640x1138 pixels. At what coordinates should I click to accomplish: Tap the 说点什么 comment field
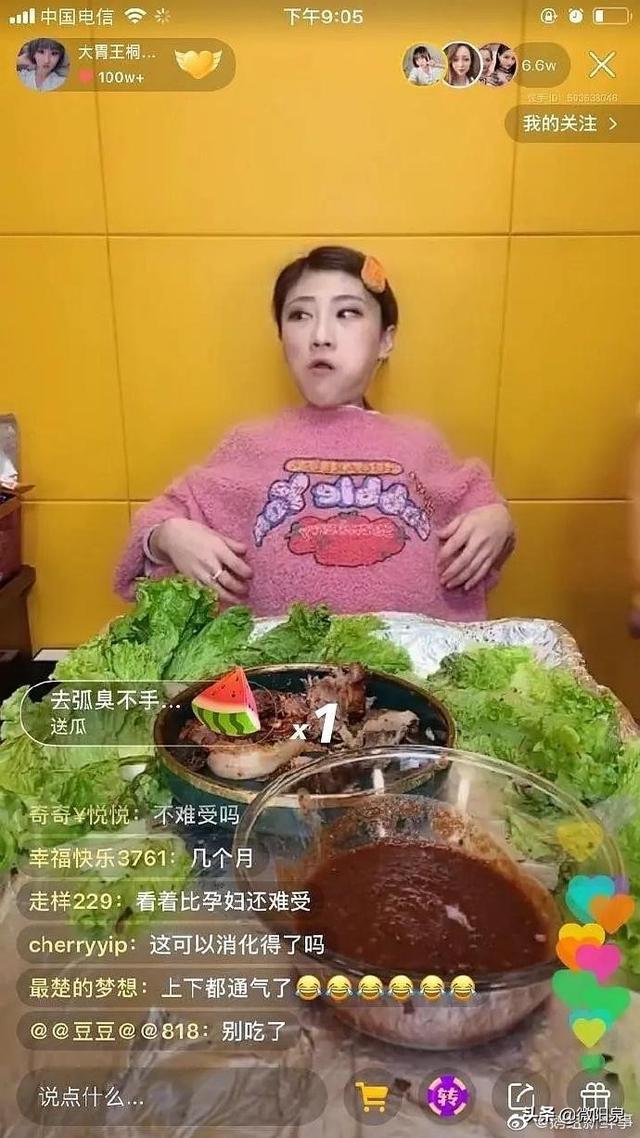[170, 1096]
